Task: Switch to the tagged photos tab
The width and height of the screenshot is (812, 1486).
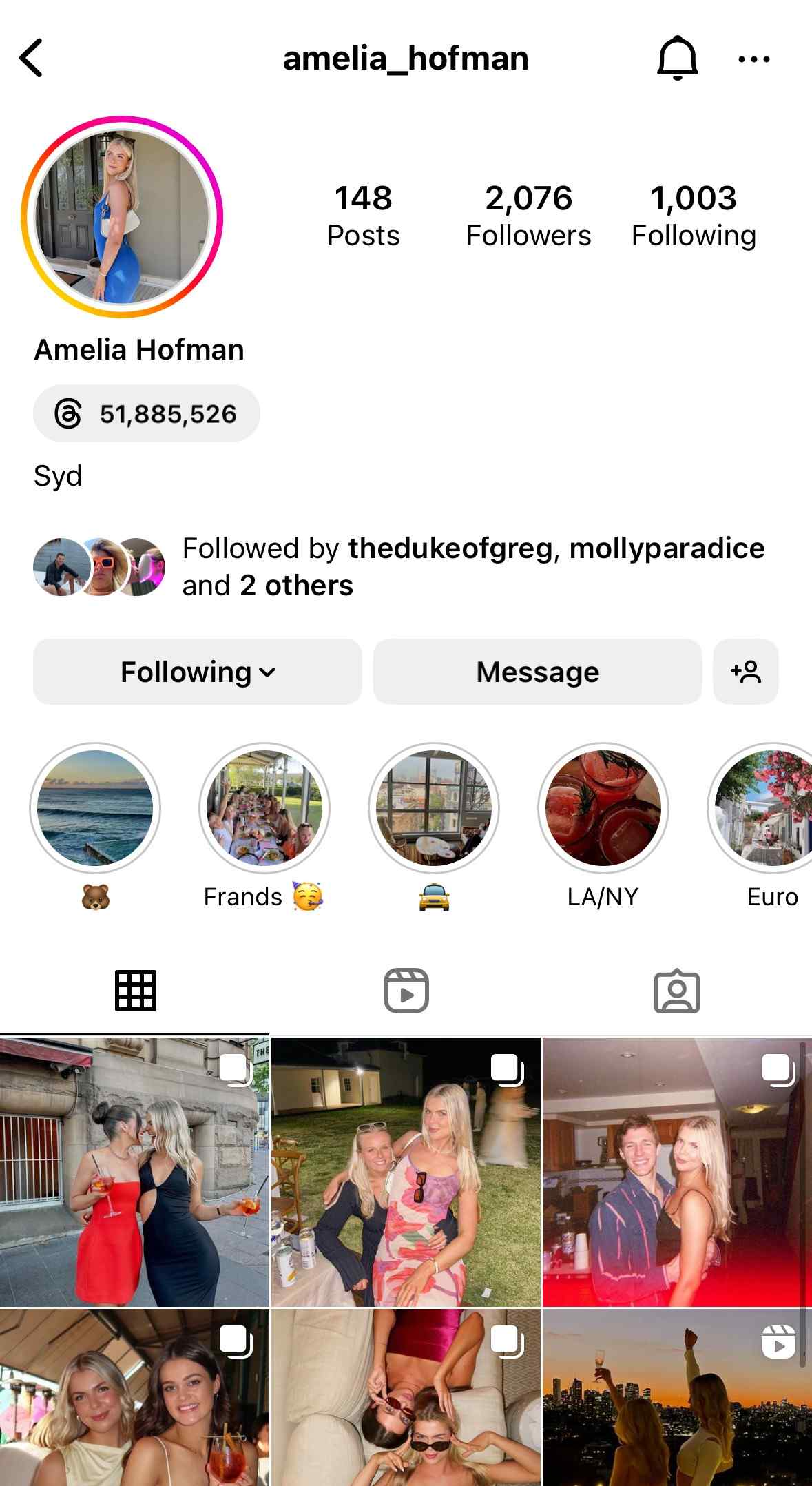Action: point(676,991)
